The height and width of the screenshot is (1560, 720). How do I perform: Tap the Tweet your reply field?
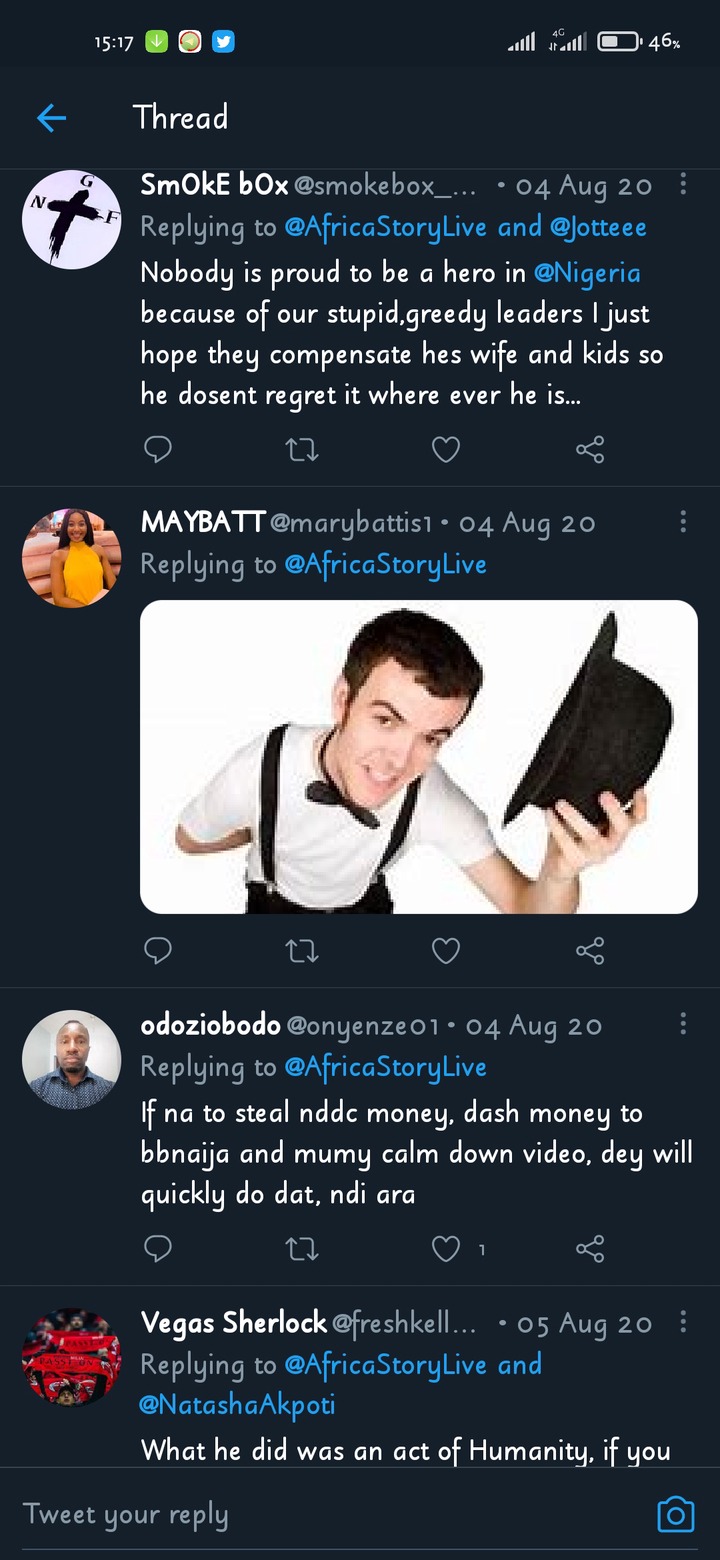(x=330, y=1514)
